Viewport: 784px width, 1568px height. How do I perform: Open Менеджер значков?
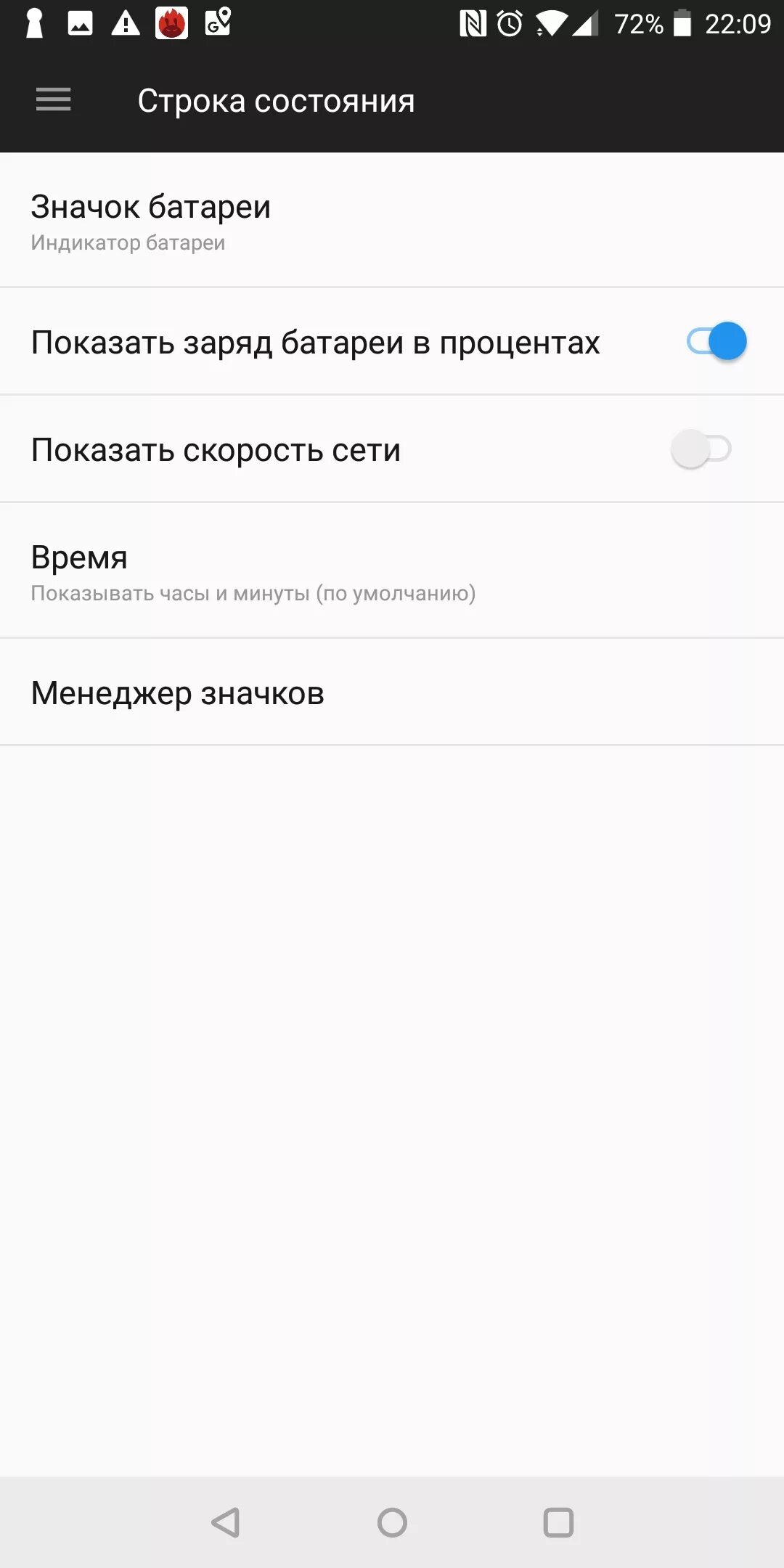[392, 693]
